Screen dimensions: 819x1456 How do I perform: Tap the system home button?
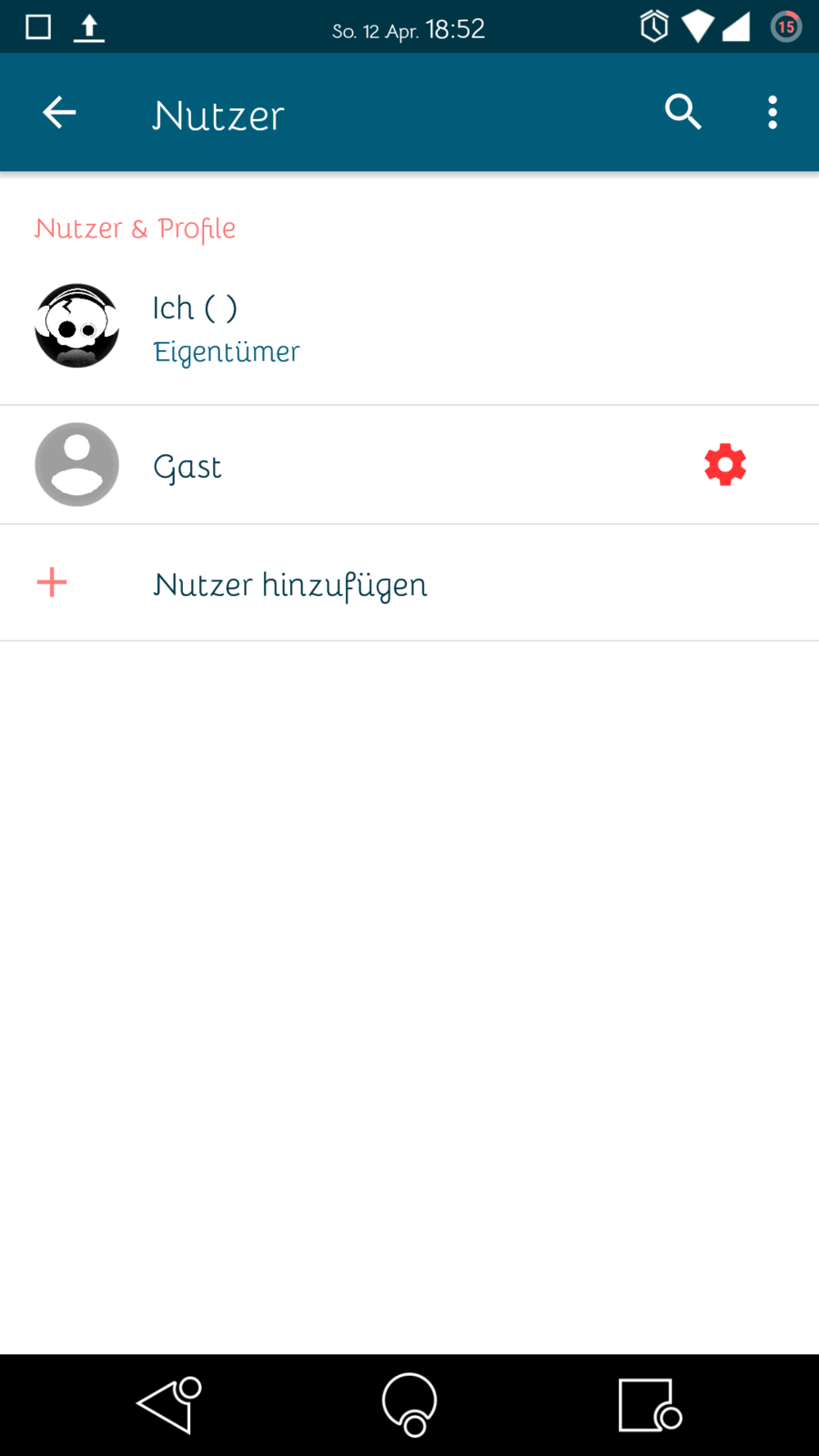point(409,1404)
